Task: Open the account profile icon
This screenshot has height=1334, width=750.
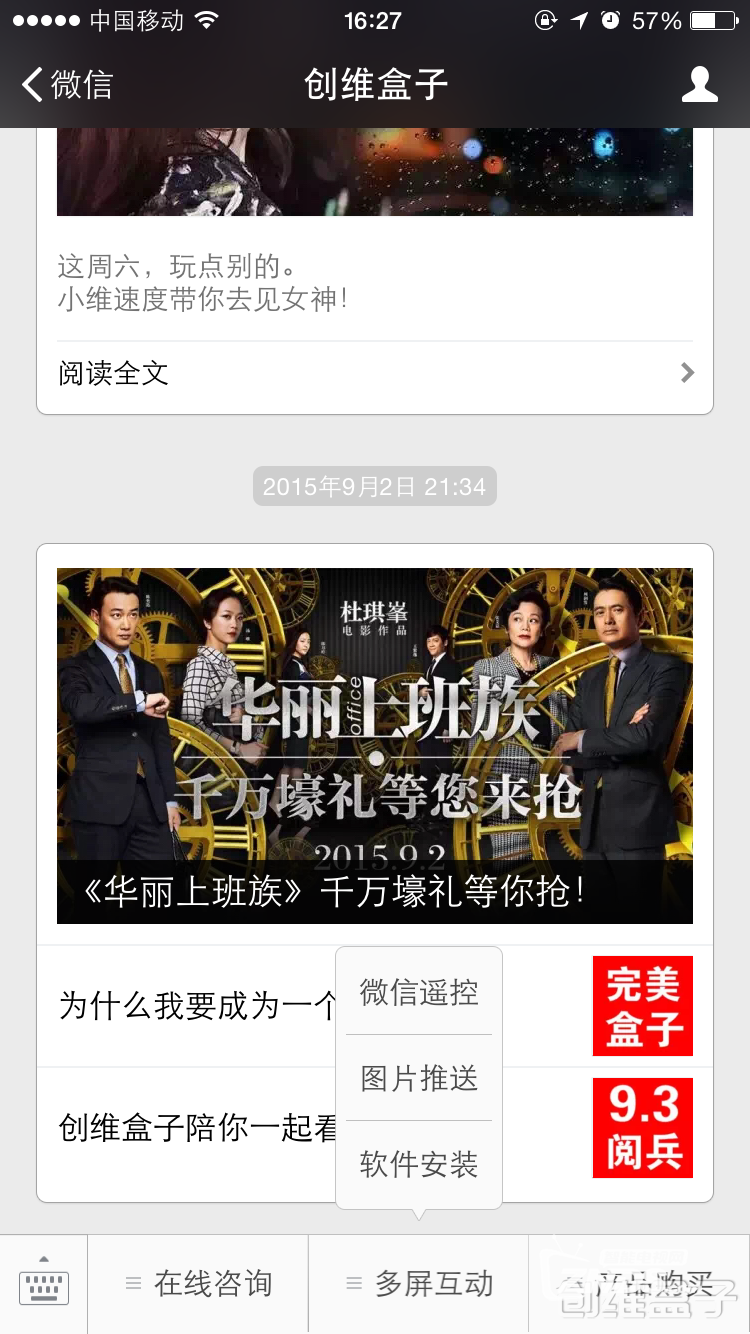Action: (699, 85)
